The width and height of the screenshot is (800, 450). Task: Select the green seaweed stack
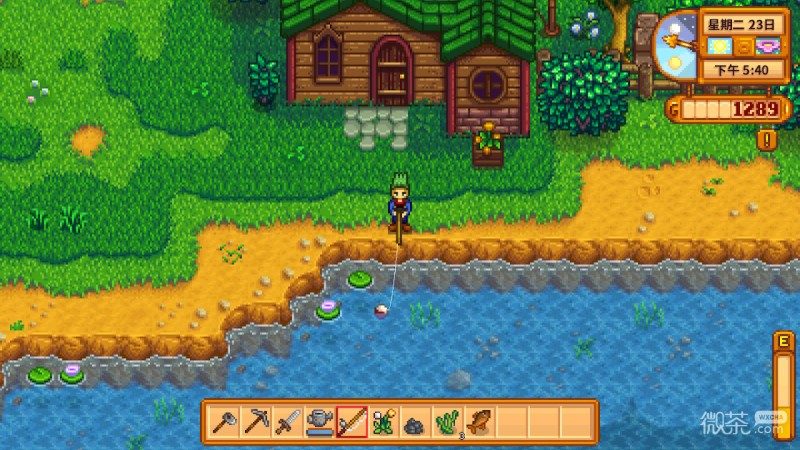447,422
